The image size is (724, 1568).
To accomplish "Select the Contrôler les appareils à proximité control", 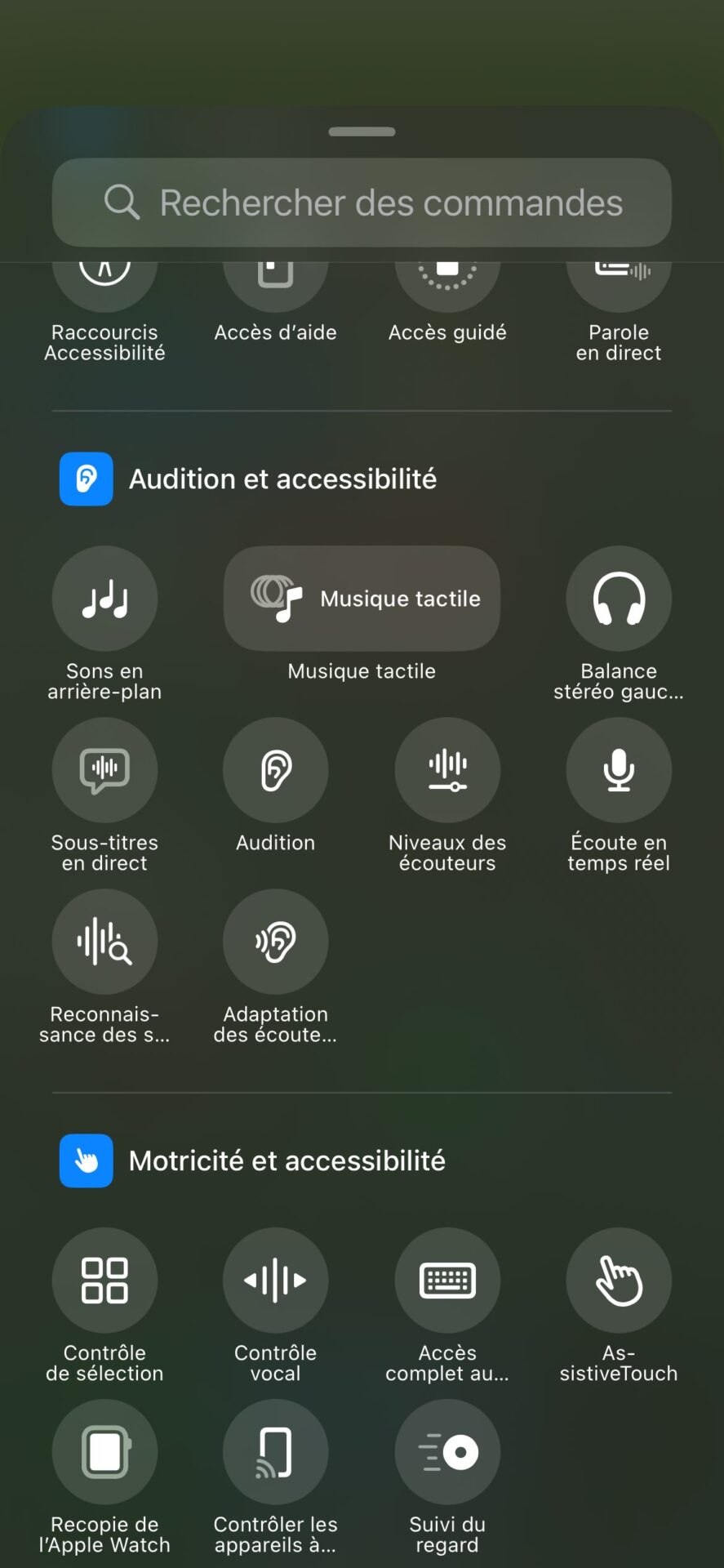I will [276, 1451].
